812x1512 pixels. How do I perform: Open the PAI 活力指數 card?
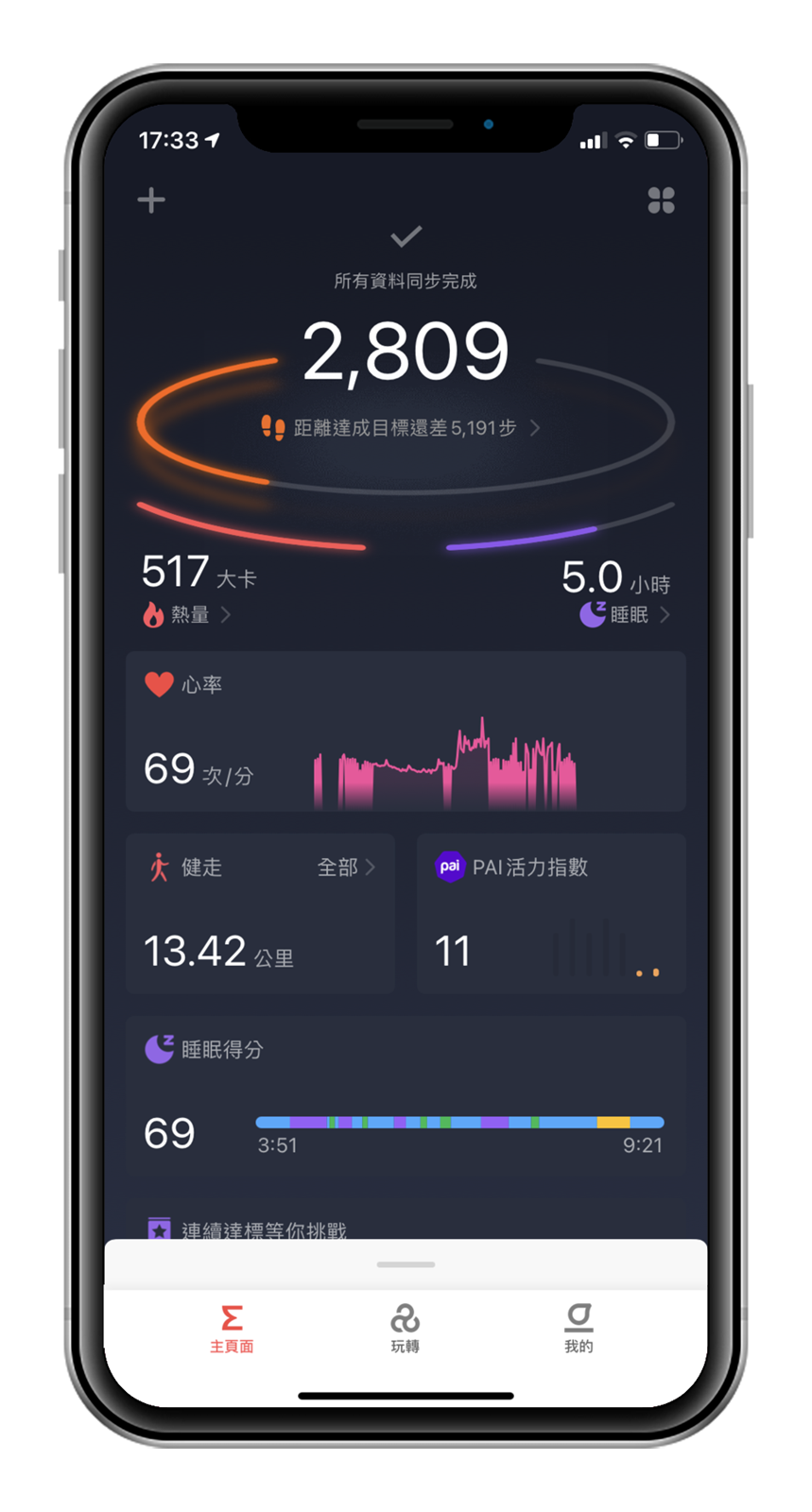tap(551, 914)
